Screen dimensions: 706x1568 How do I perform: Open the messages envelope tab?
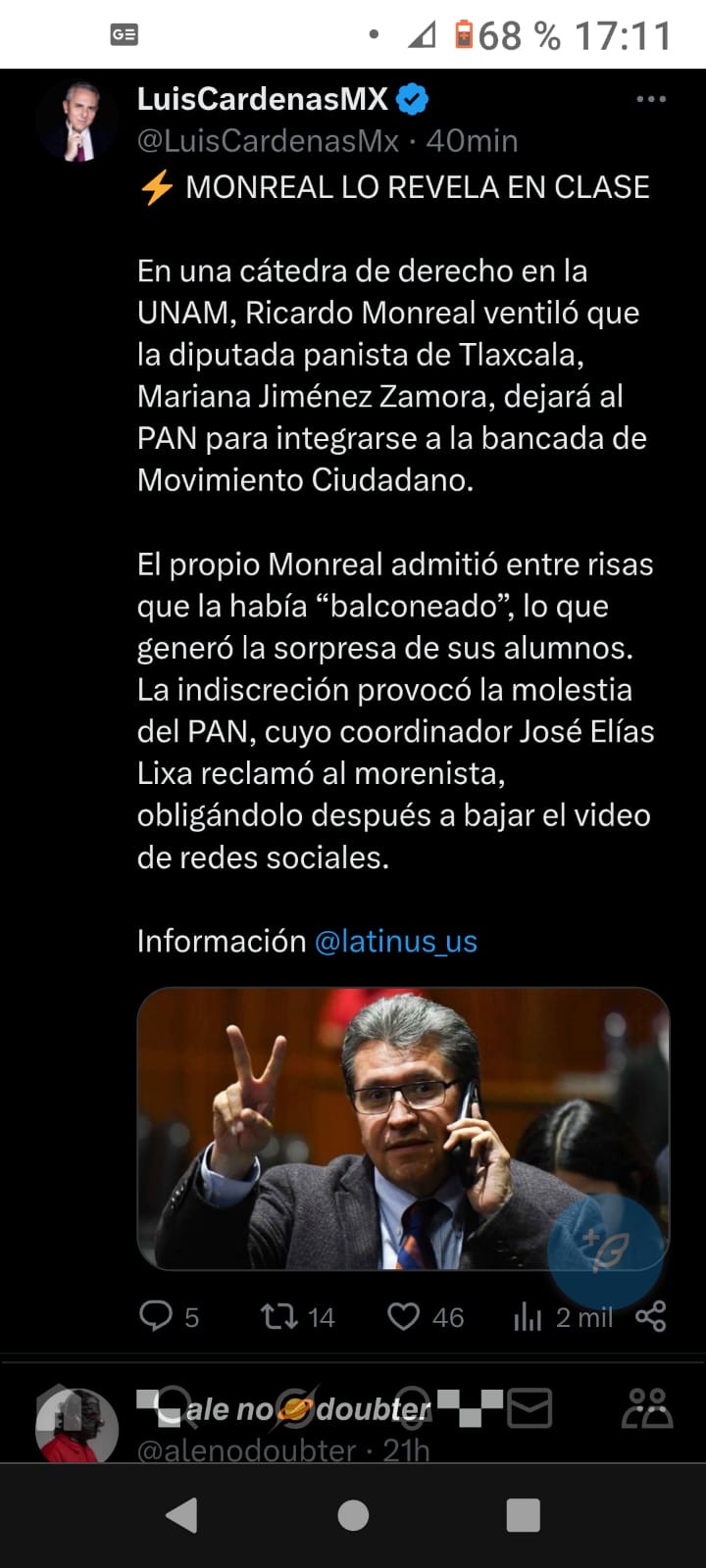(529, 1409)
